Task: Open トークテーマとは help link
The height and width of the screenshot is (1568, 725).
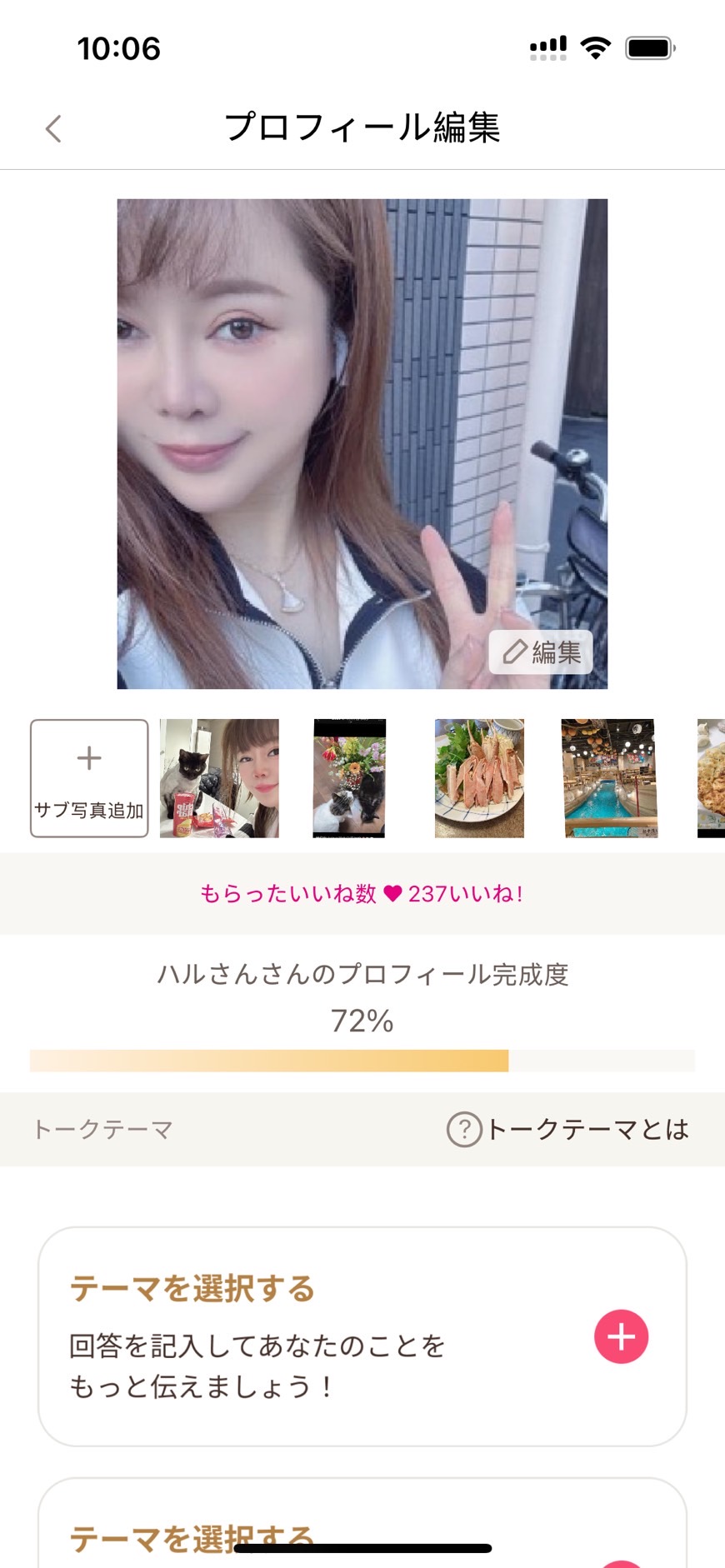Action: pyautogui.click(x=568, y=1130)
